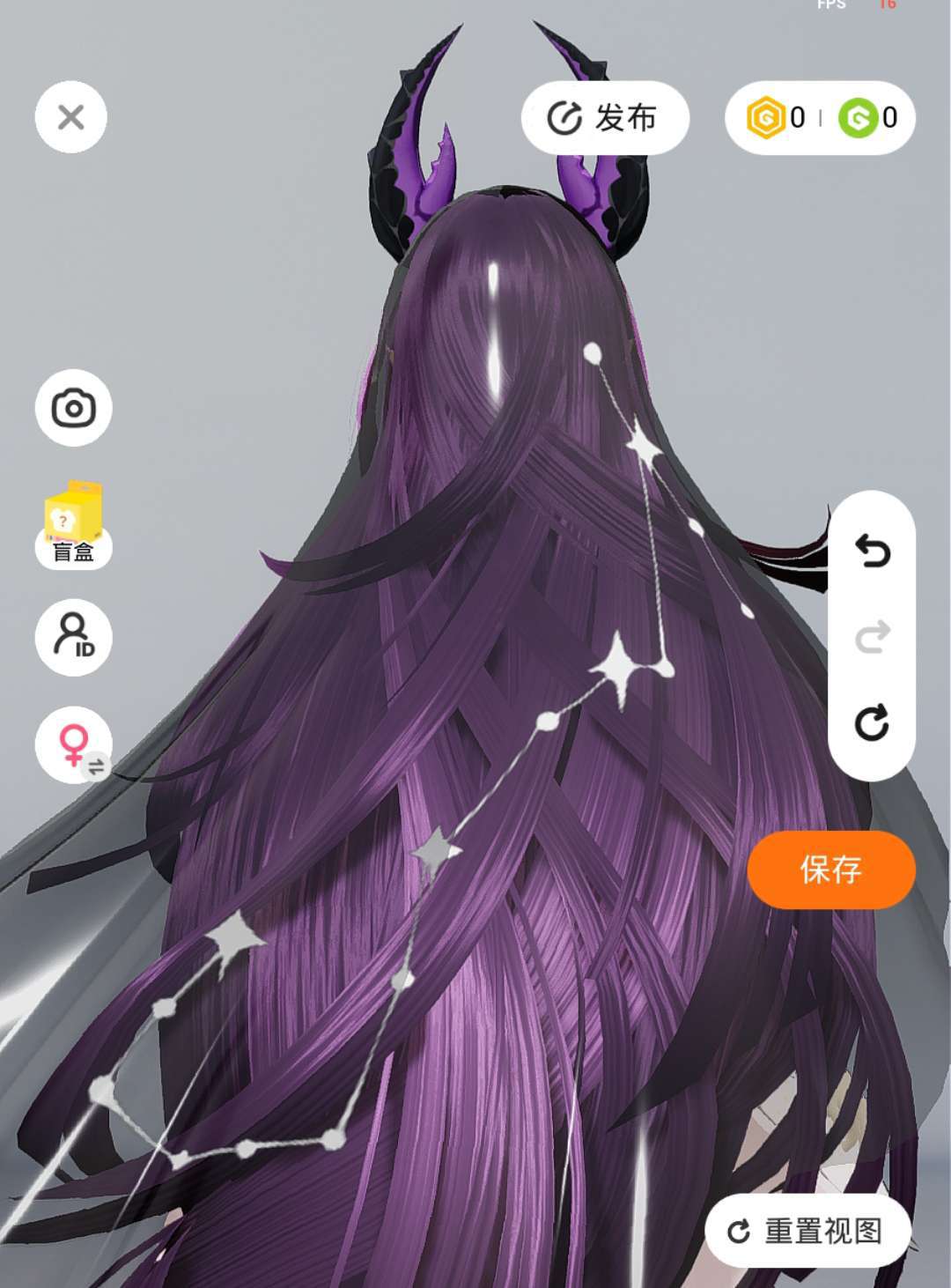The image size is (951, 1288).
Task: Switch avatar gender
Action: point(75,746)
